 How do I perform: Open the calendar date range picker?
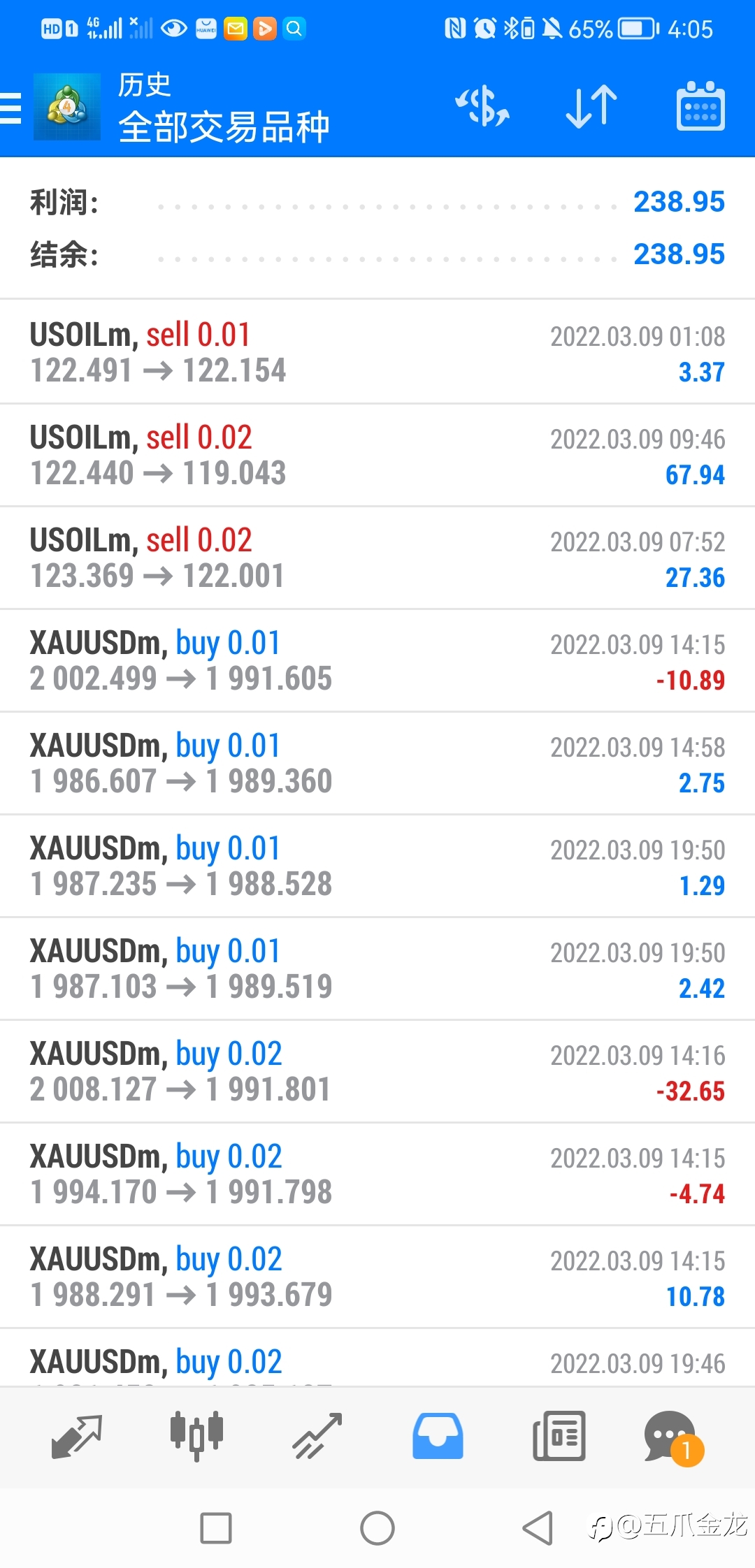(700, 106)
